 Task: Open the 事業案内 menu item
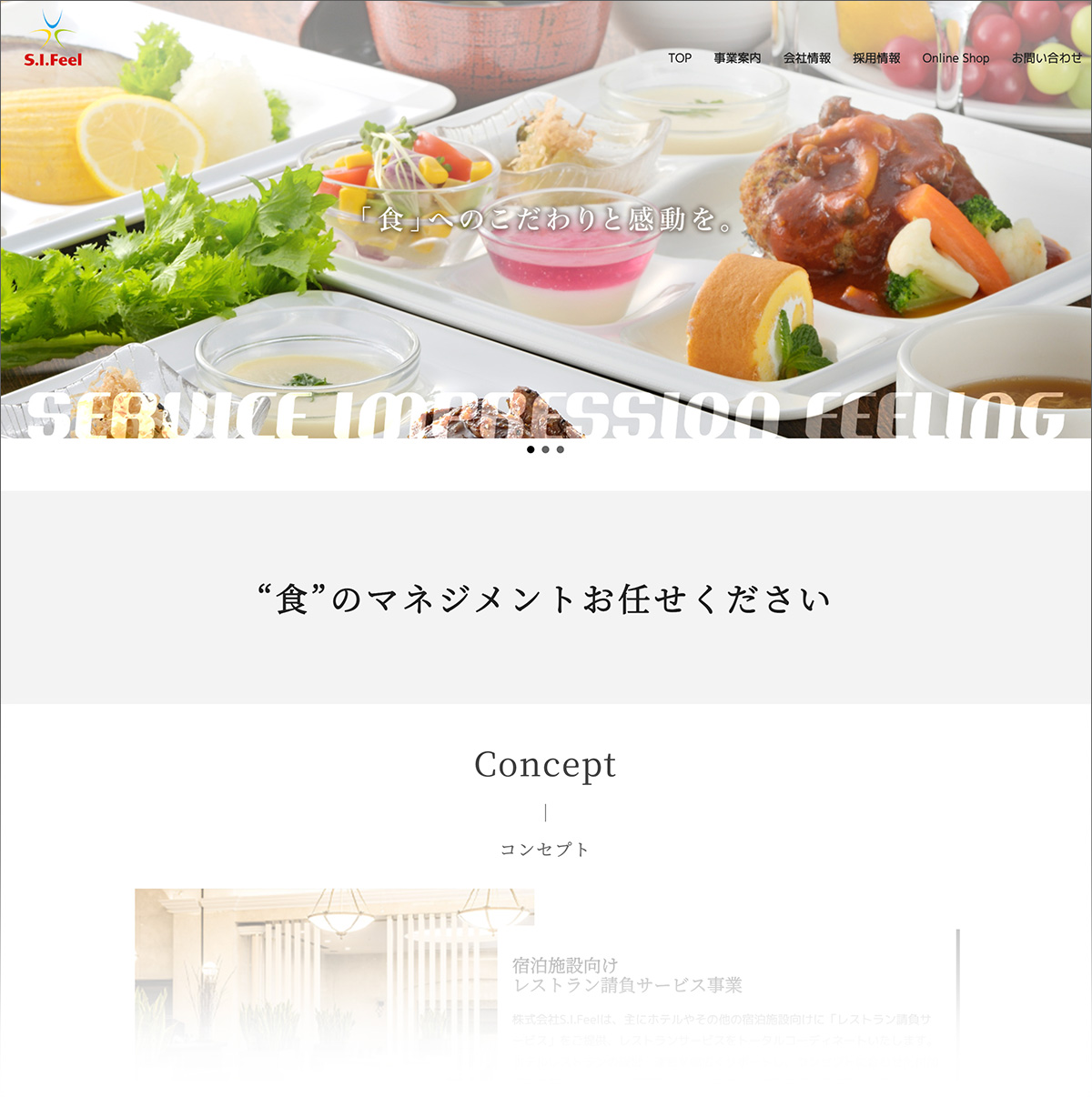pyautogui.click(x=737, y=58)
